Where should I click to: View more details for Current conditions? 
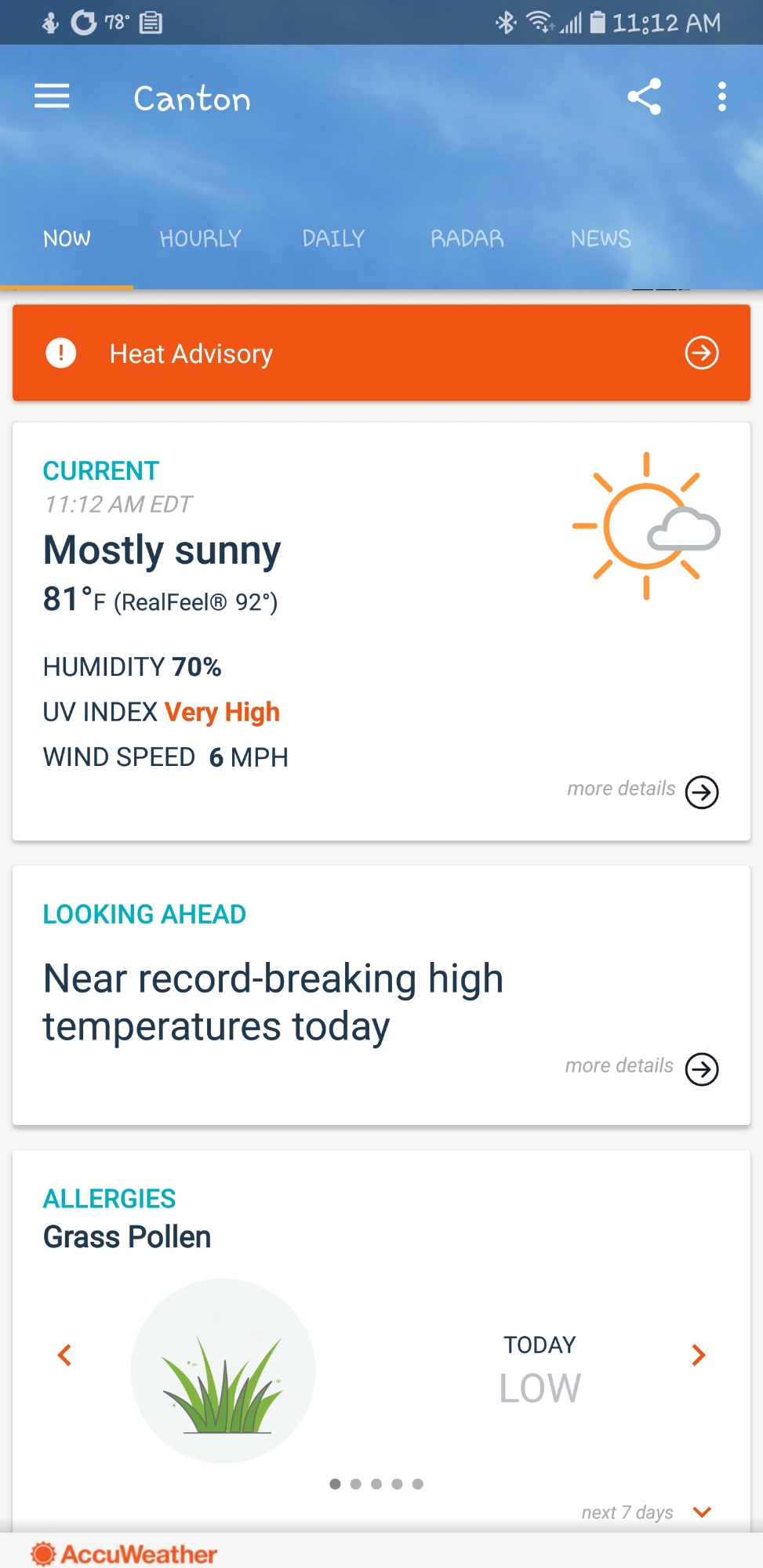tap(701, 792)
